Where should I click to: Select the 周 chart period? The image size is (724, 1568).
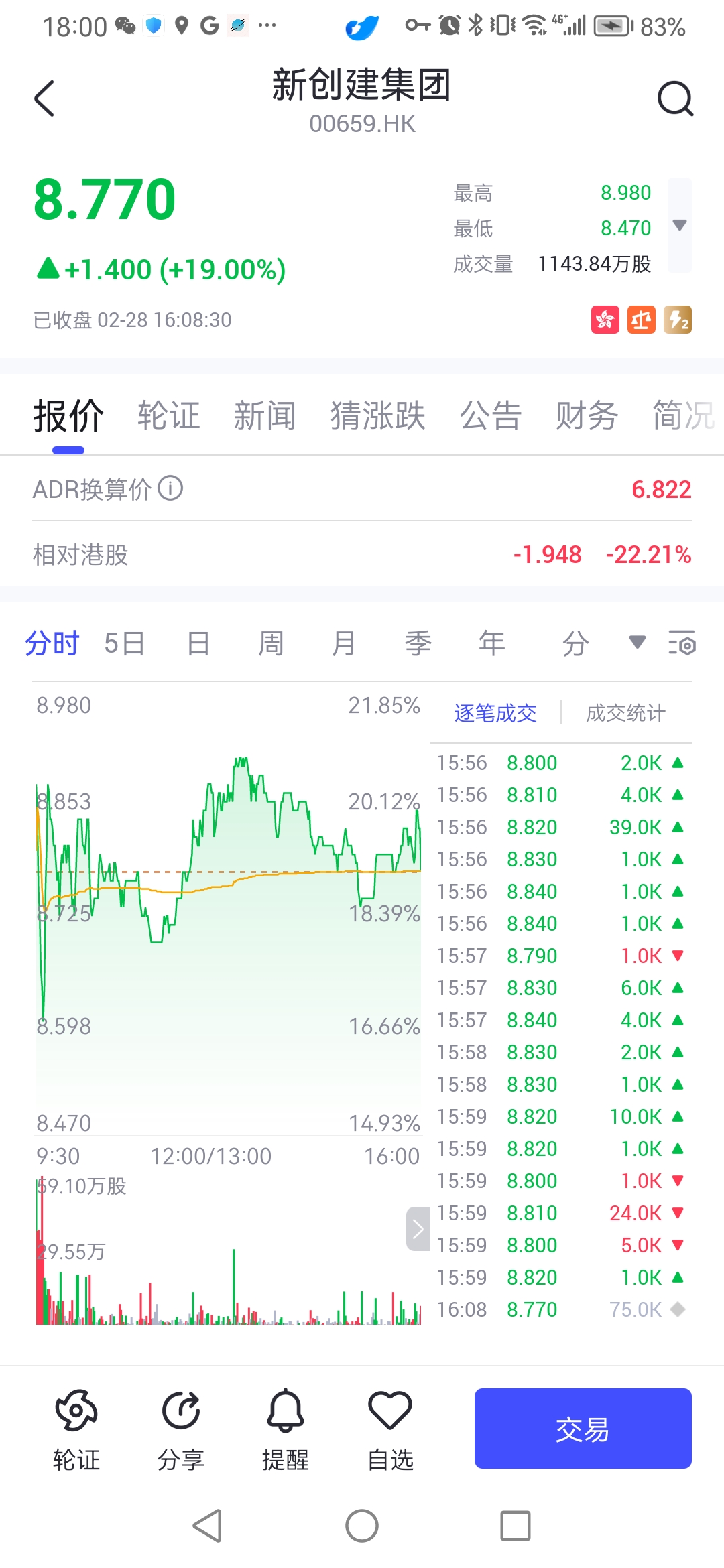coord(271,643)
